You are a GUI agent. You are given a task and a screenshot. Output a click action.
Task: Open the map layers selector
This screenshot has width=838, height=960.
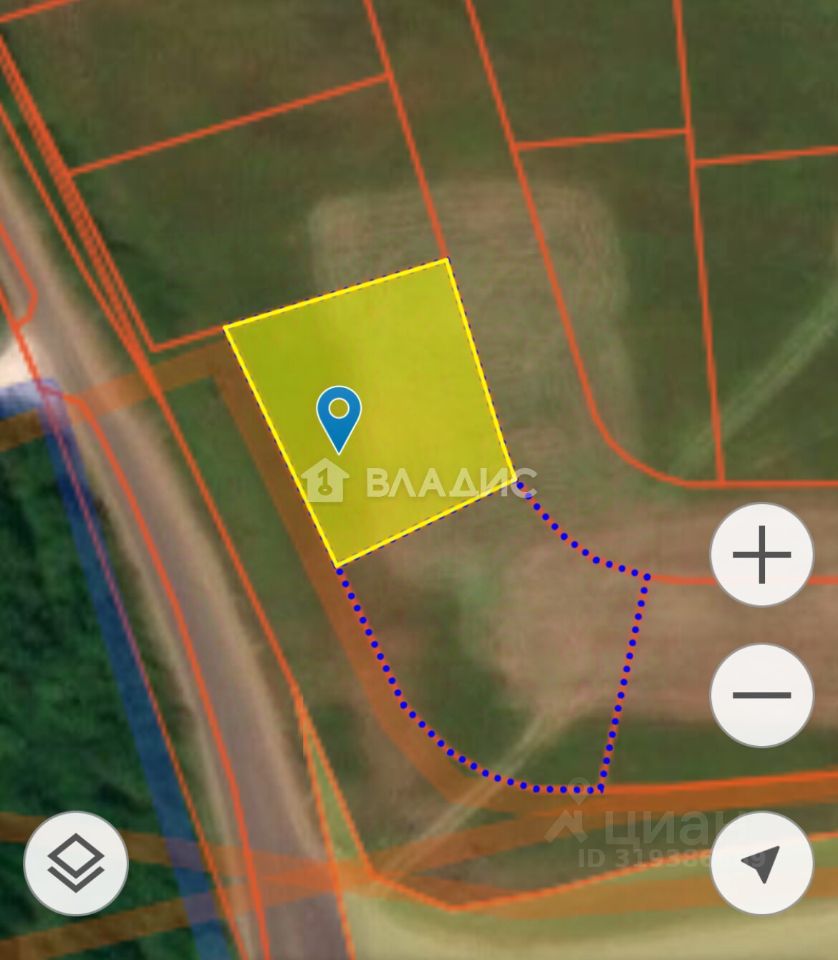[x=76, y=863]
